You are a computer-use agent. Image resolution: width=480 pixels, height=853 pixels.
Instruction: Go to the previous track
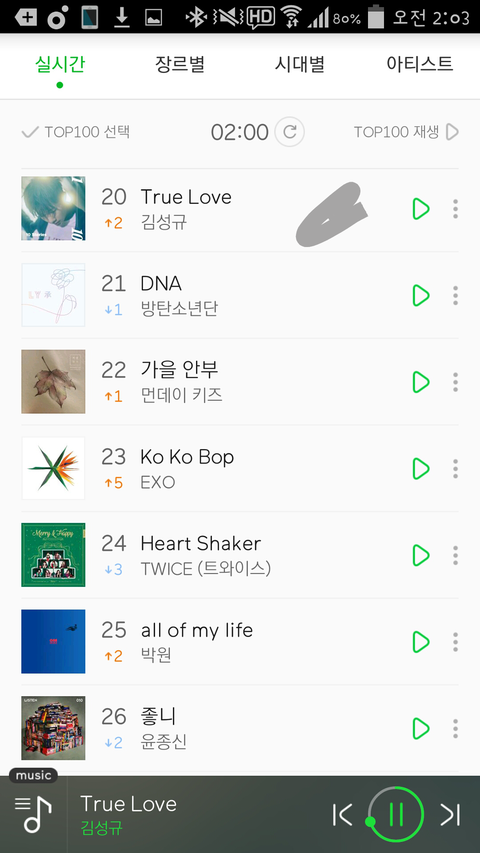(342, 814)
